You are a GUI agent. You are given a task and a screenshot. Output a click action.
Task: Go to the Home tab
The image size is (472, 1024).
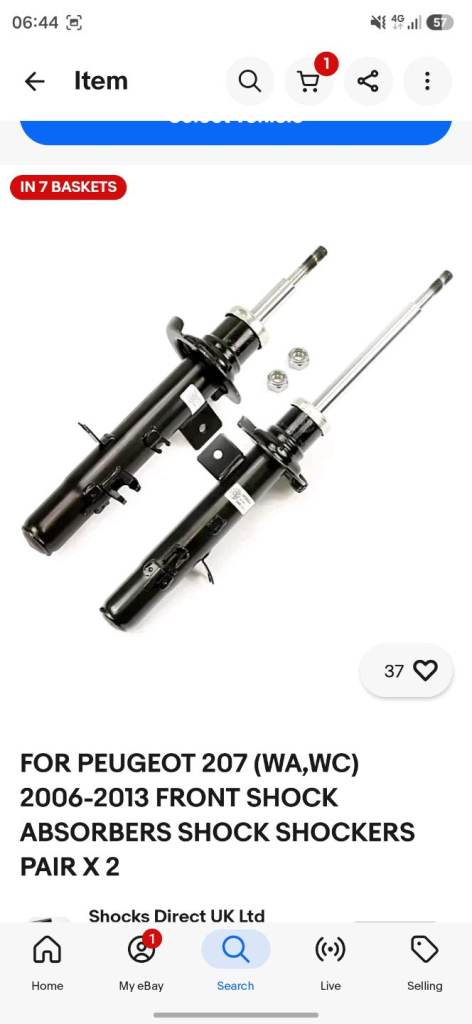(x=47, y=963)
